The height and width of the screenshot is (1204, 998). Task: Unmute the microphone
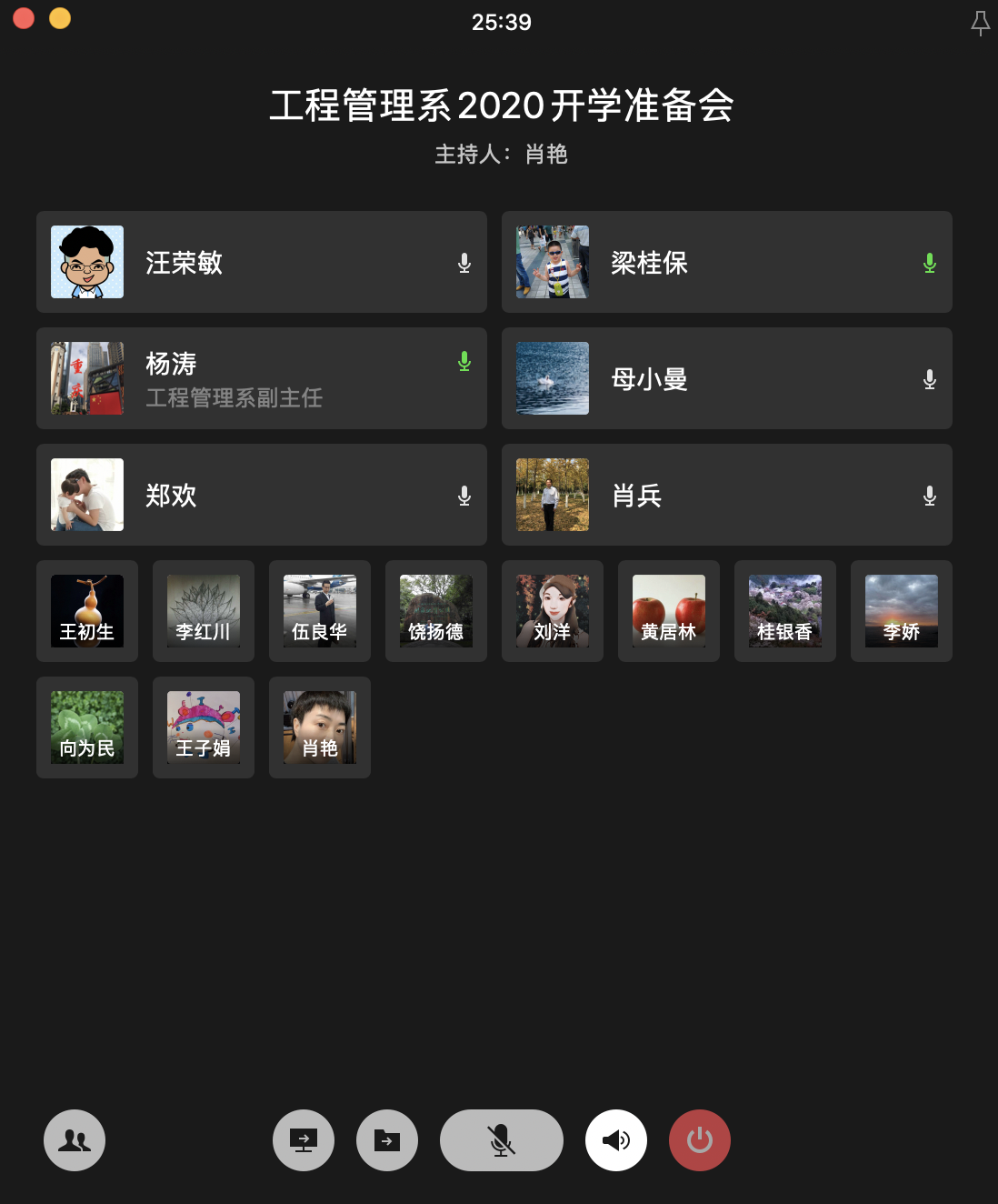(x=501, y=1140)
